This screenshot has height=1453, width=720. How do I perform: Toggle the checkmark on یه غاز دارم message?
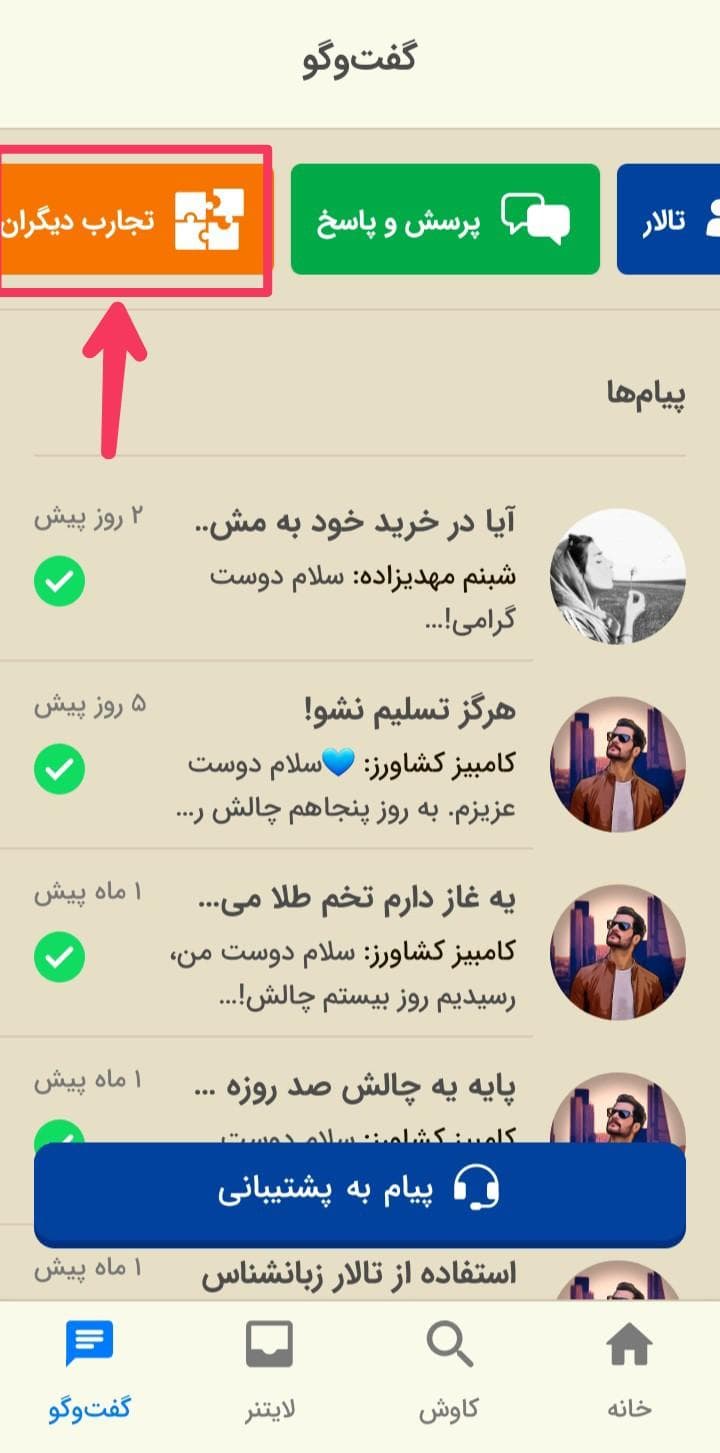(x=59, y=958)
